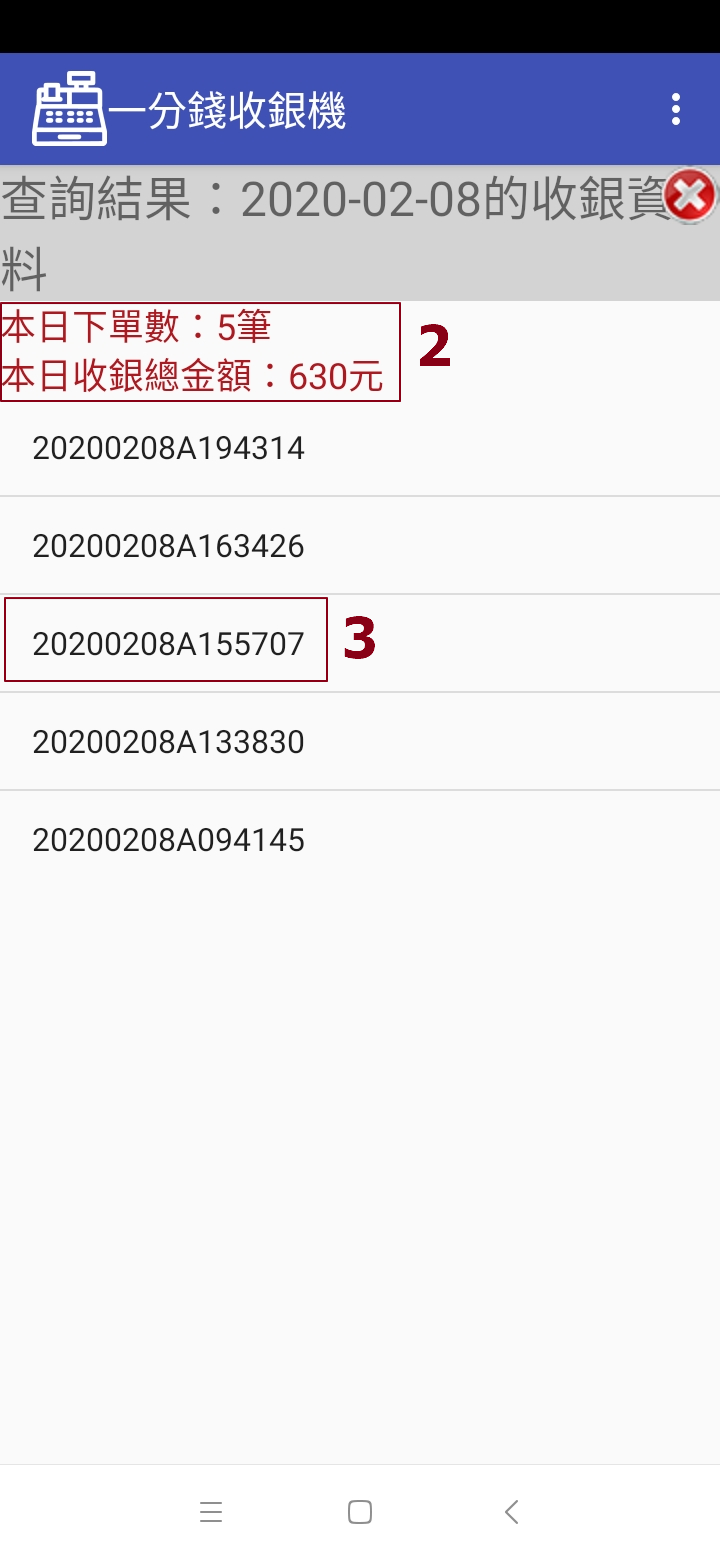The height and width of the screenshot is (1560, 720).
Task: Open order 20200208A194314
Action: coord(360,447)
